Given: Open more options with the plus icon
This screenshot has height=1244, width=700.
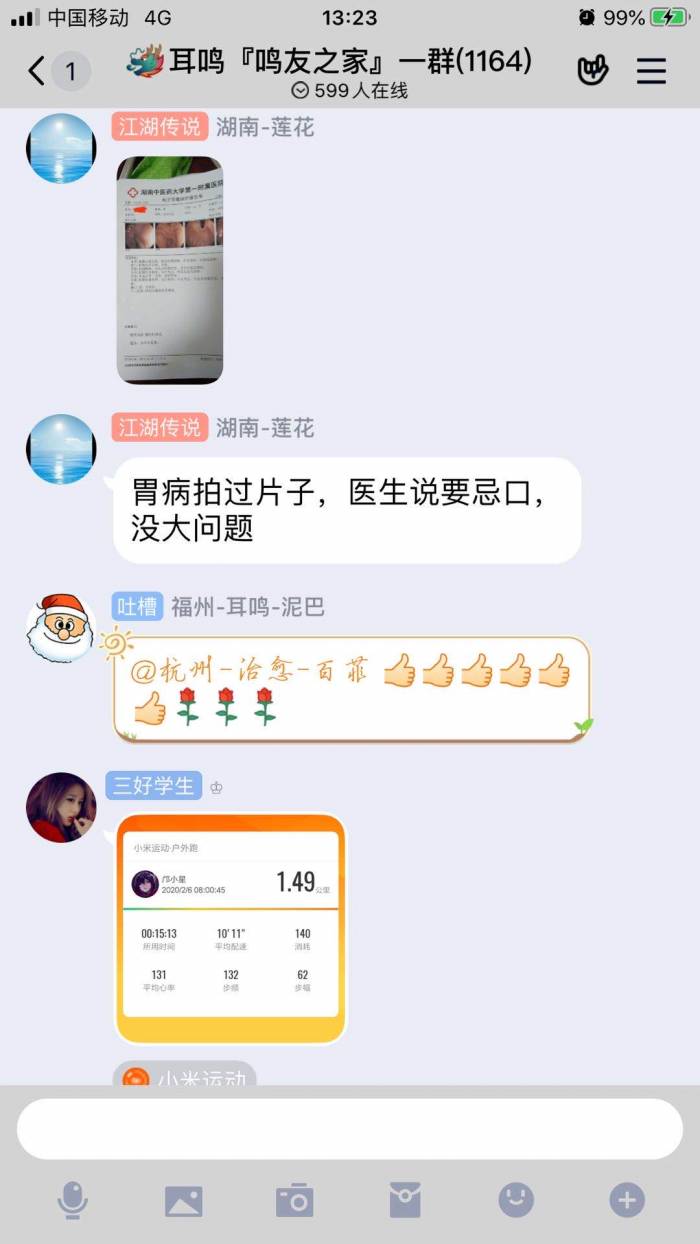Looking at the screenshot, I should [x=627, y=1200].
